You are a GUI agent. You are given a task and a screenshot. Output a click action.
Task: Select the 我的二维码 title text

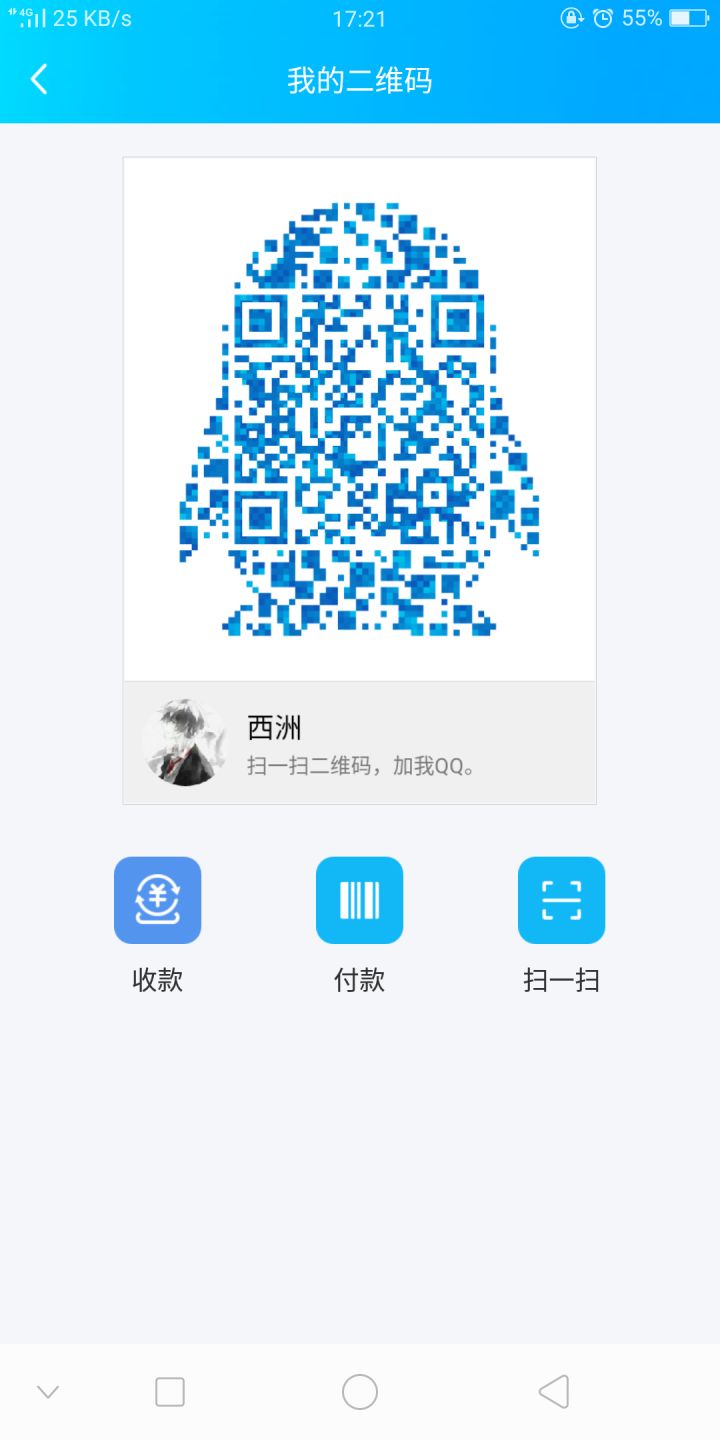point(360,78)
